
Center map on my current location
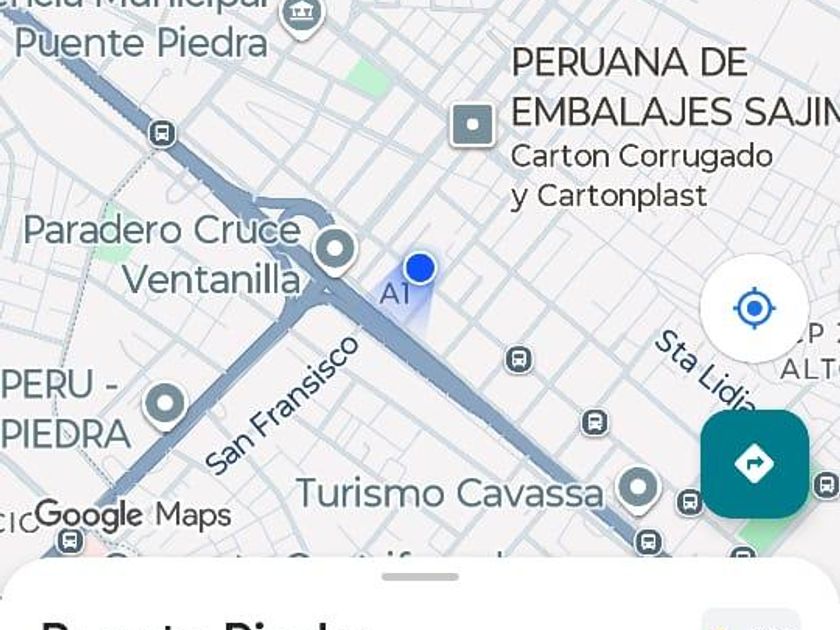[754, 308]
